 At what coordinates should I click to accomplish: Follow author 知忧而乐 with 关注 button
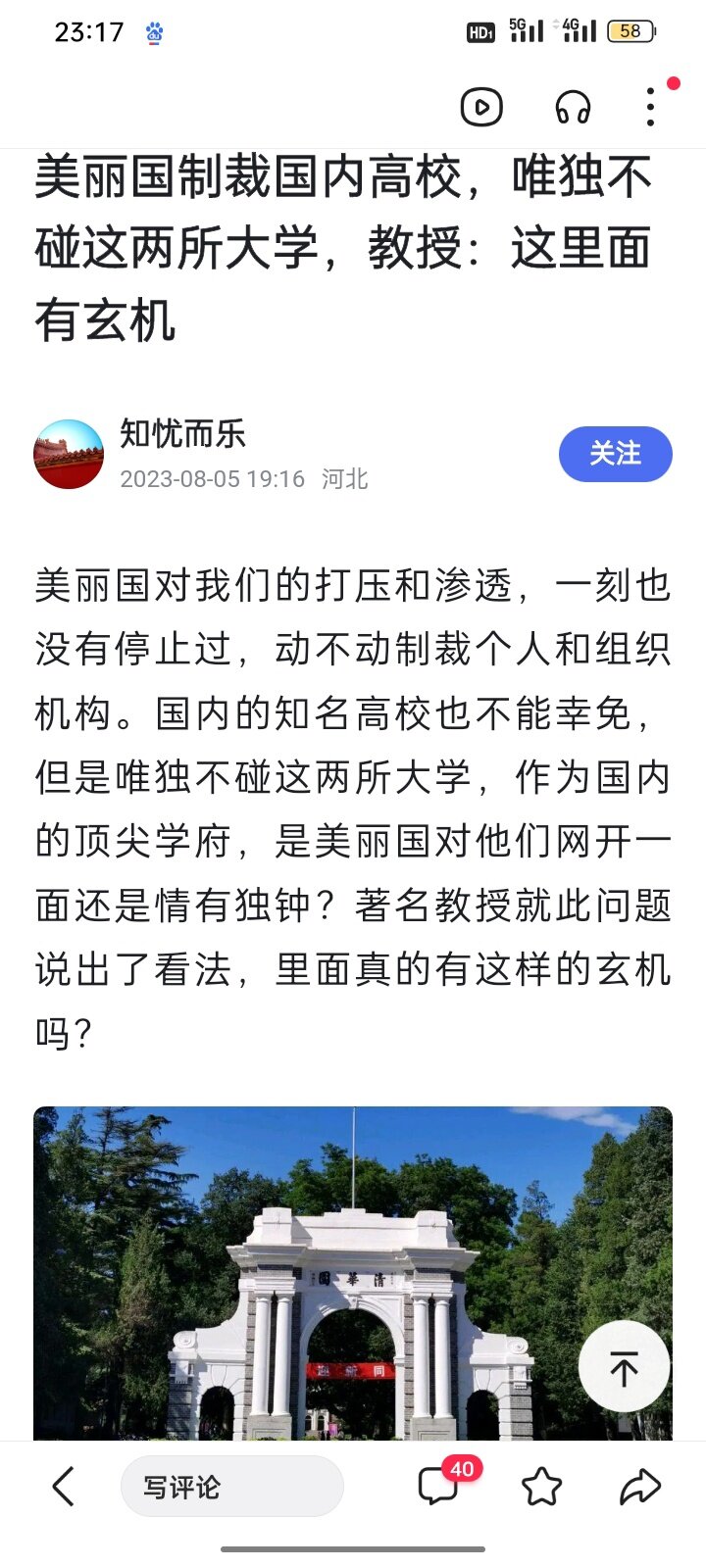point(615,454)
